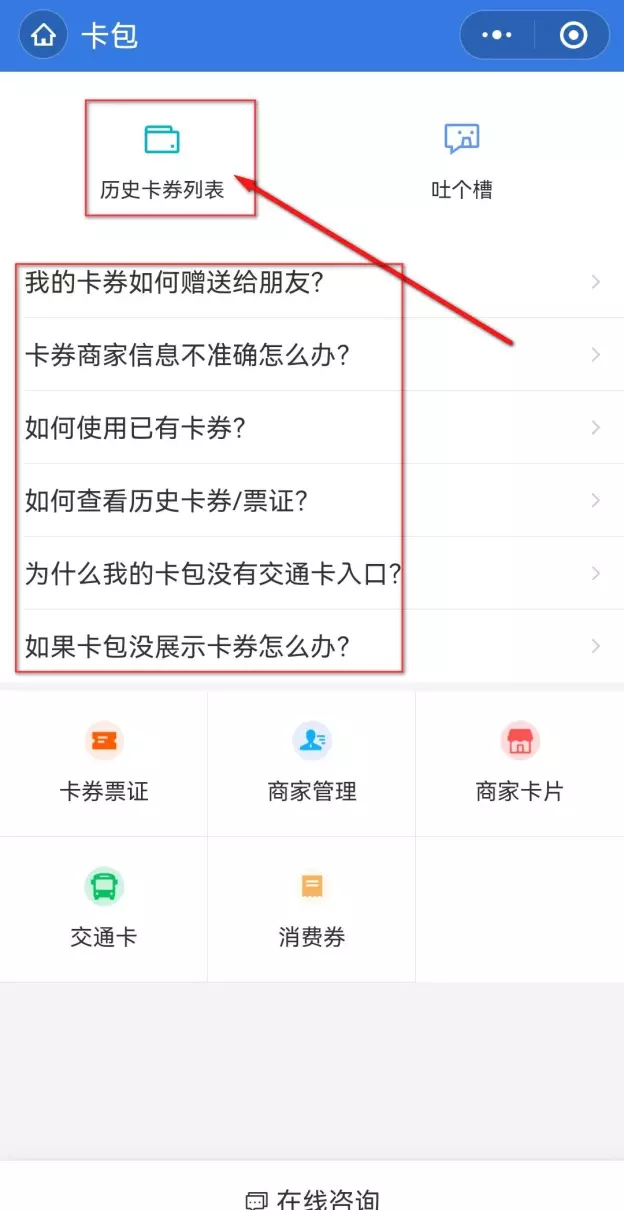Open 历史卡券列表
Screen dimensions: 624x1210
162,160
